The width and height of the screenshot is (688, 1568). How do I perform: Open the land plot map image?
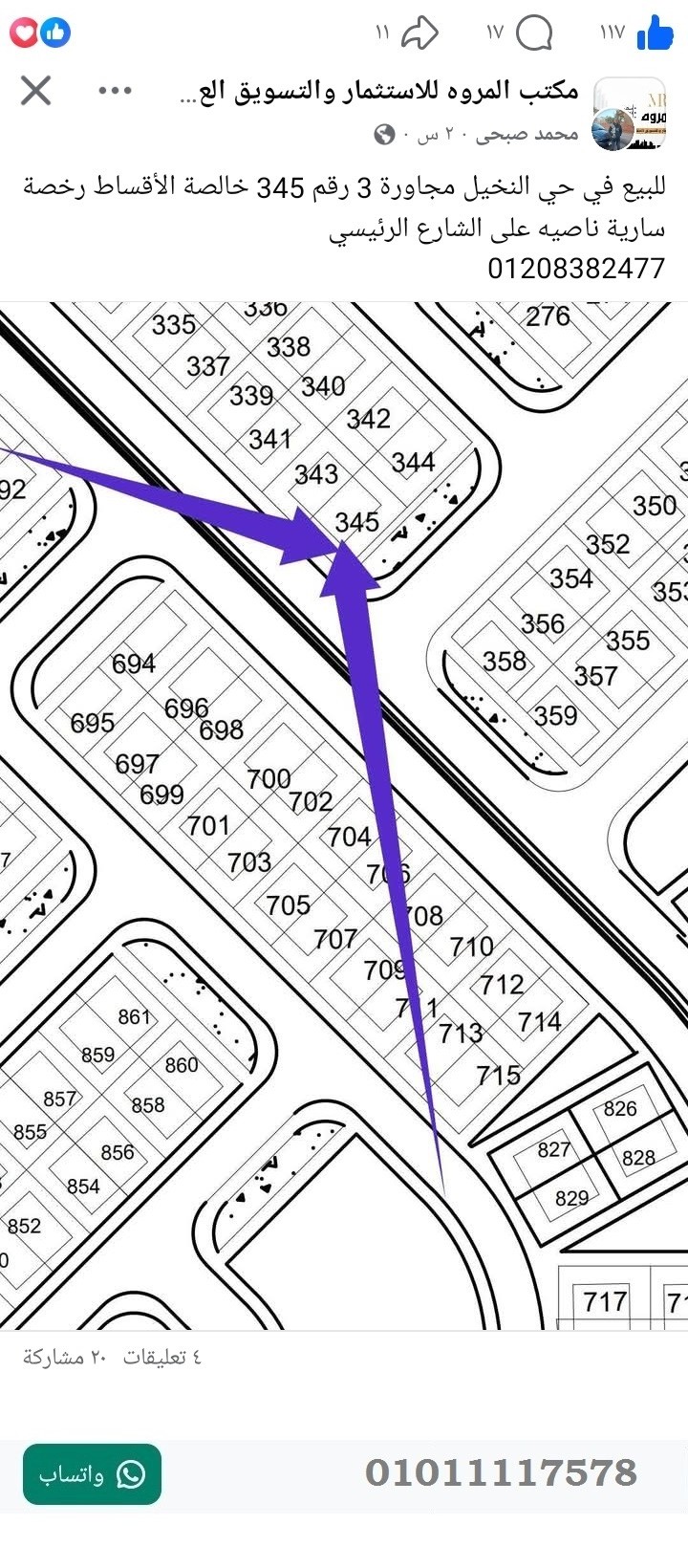point(344,815)
